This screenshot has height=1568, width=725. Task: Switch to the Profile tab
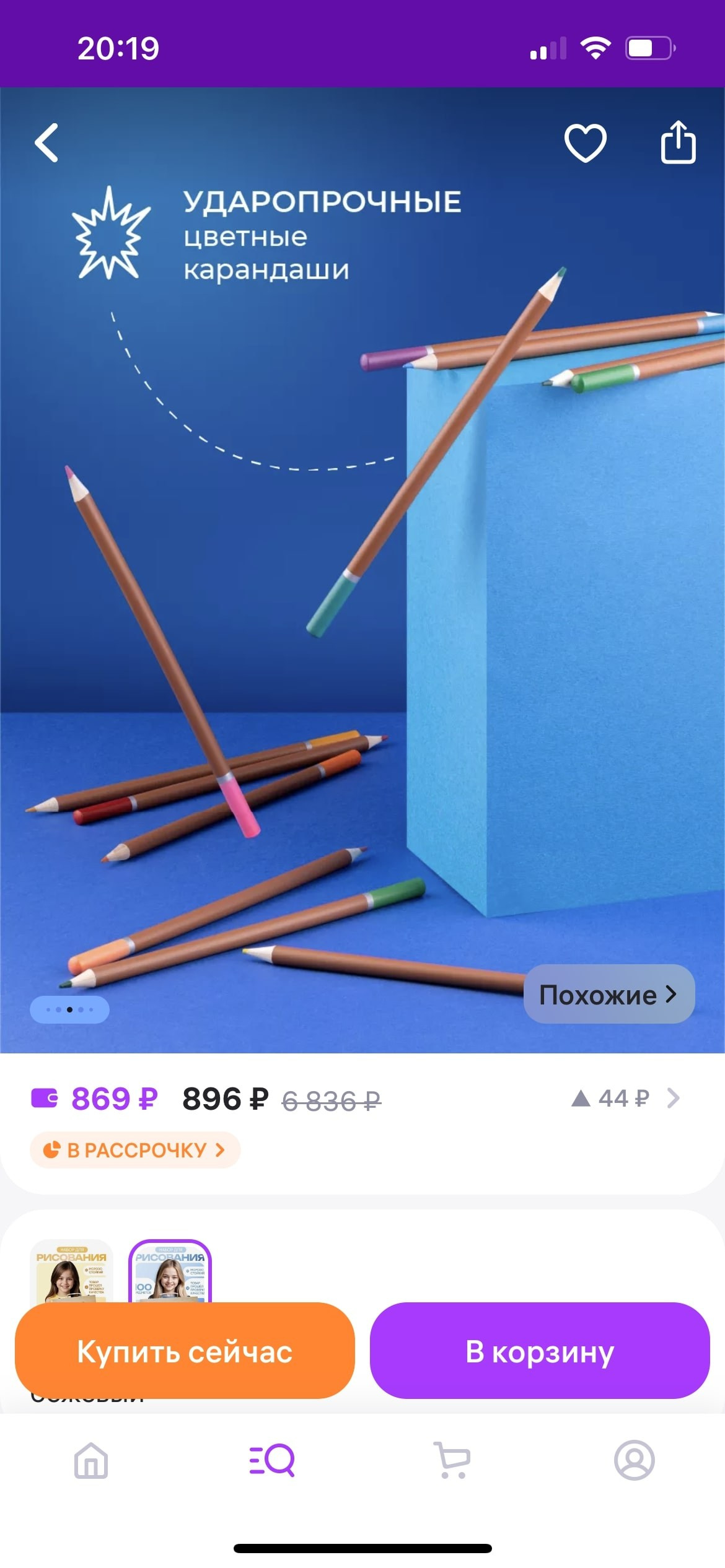click(634, 1460)
